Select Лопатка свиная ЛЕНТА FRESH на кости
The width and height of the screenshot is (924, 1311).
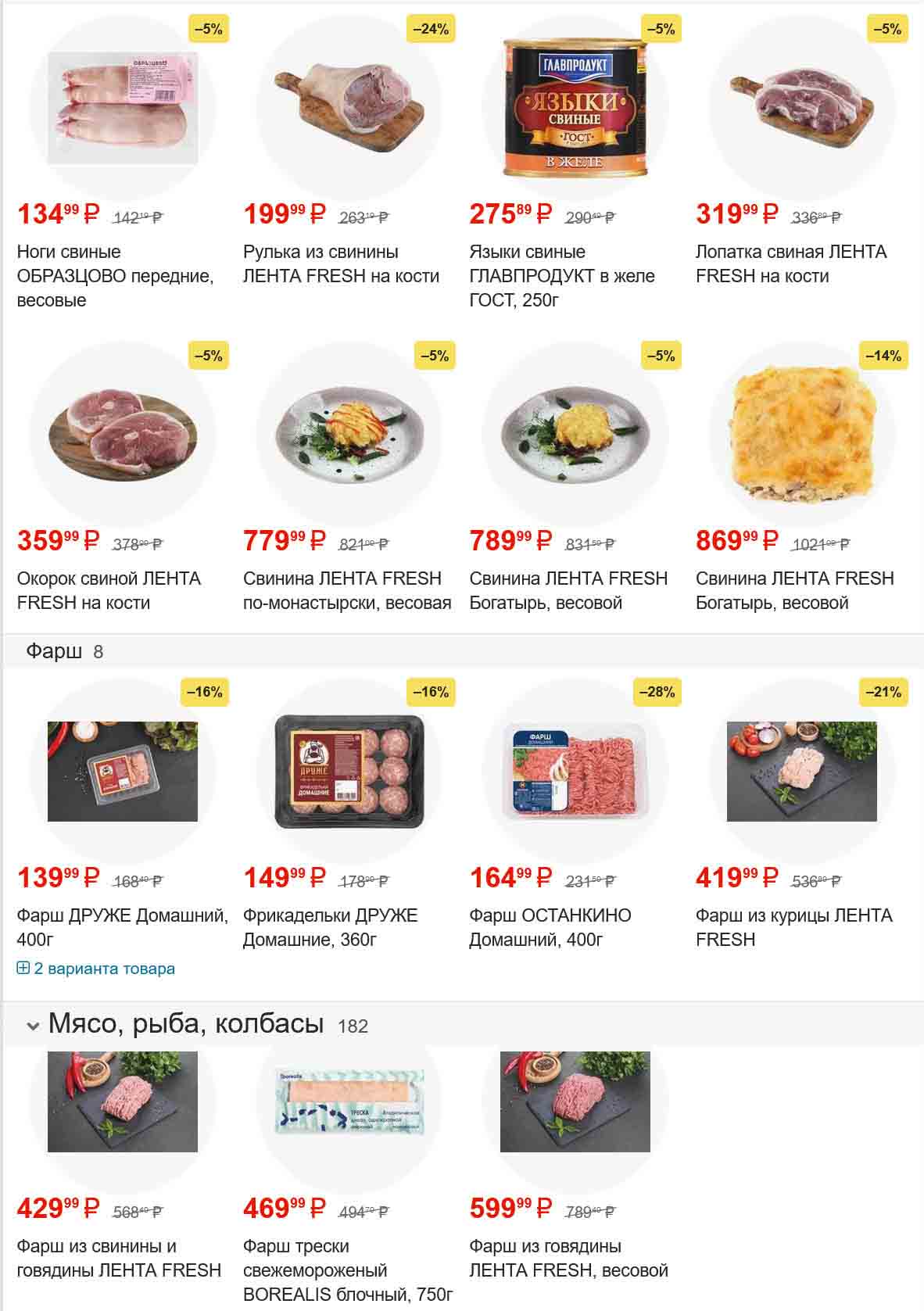[790, 263]
